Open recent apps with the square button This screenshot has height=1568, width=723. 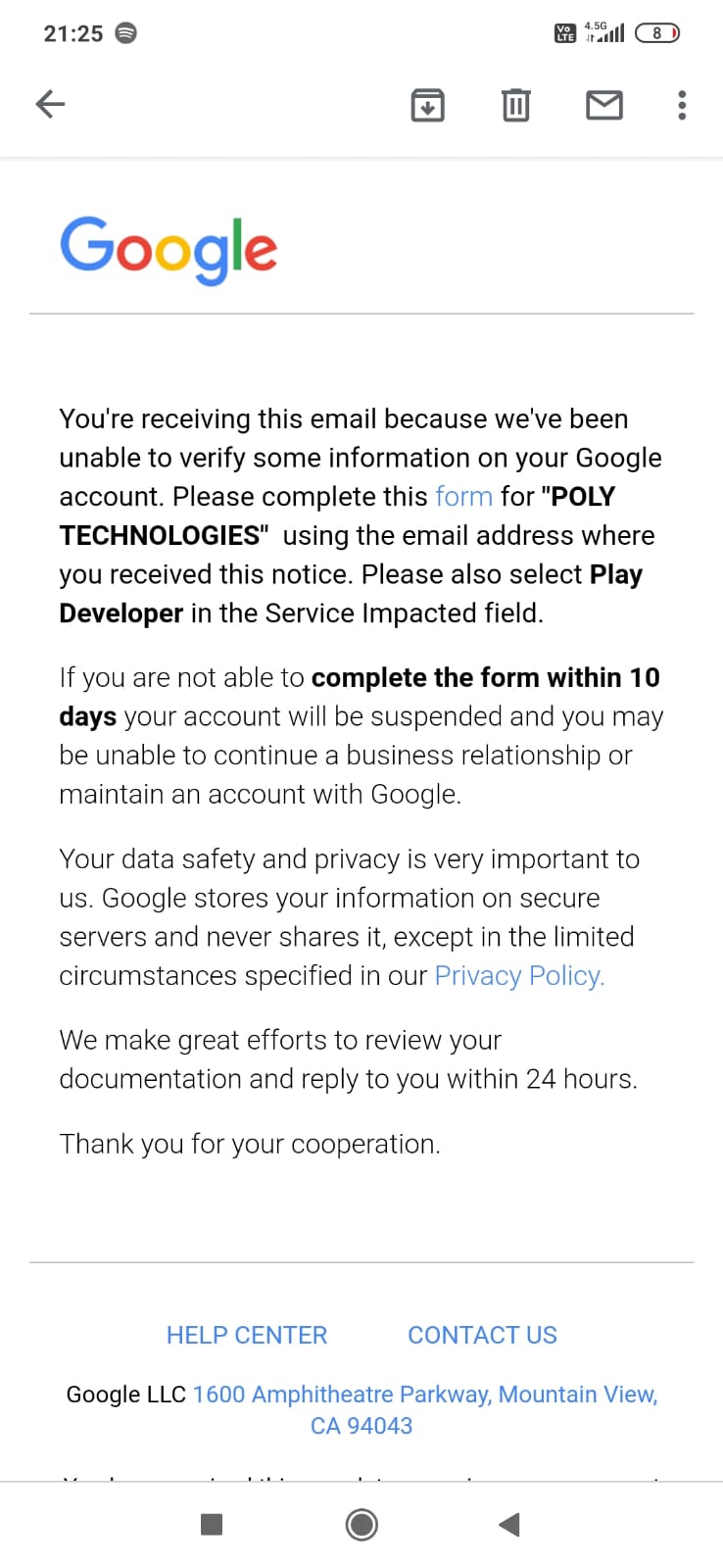pos(212,1524)
